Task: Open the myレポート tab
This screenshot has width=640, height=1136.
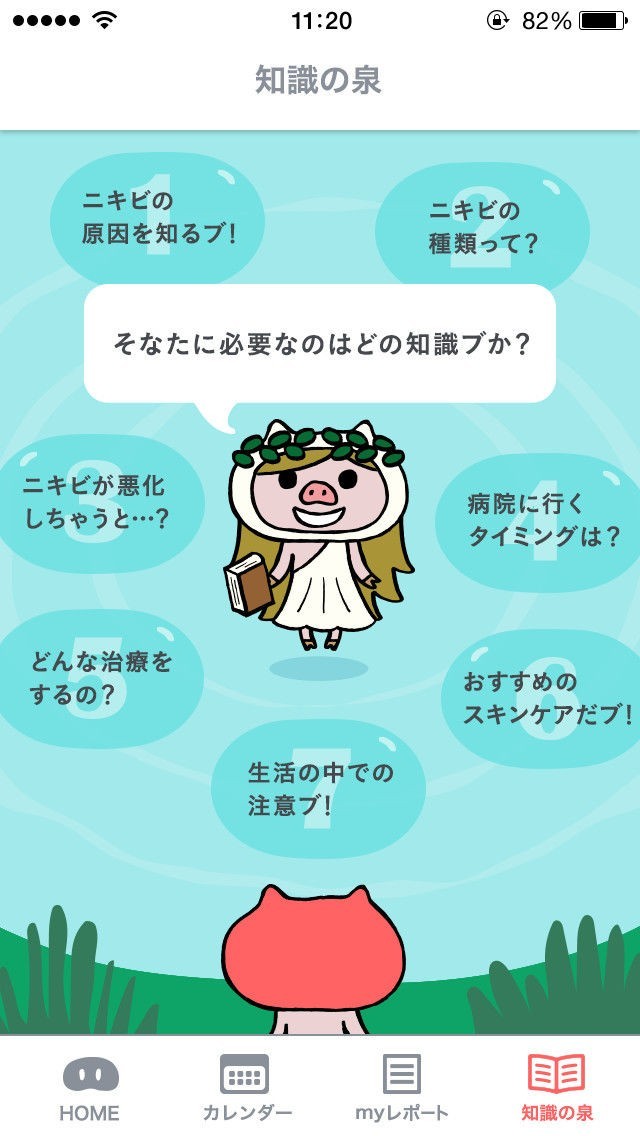Action: click(402, 1087)
